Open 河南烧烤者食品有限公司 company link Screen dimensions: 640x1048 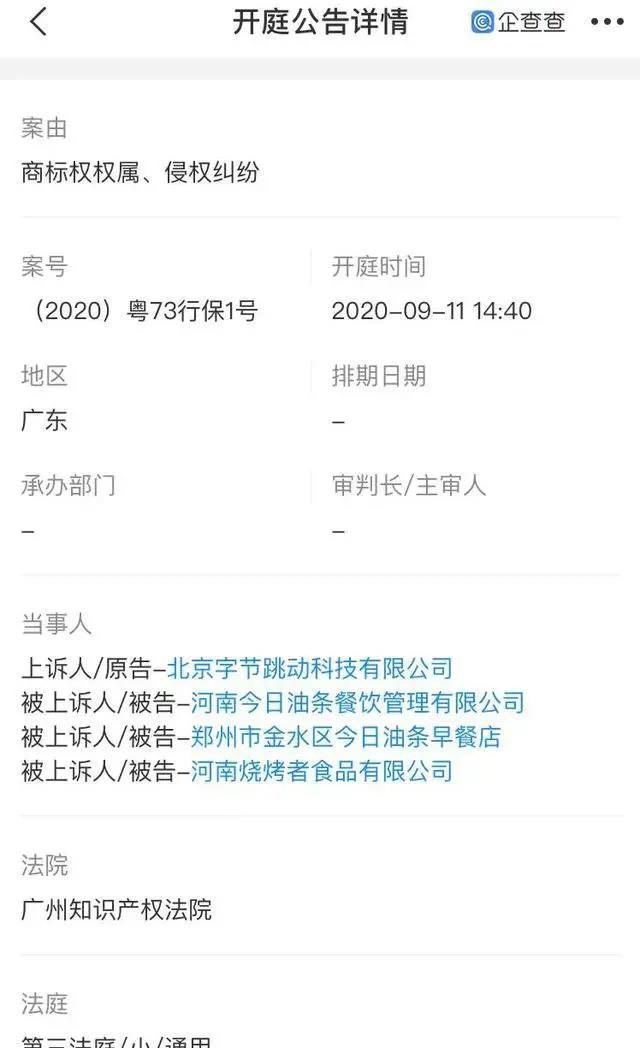[321, 772]
